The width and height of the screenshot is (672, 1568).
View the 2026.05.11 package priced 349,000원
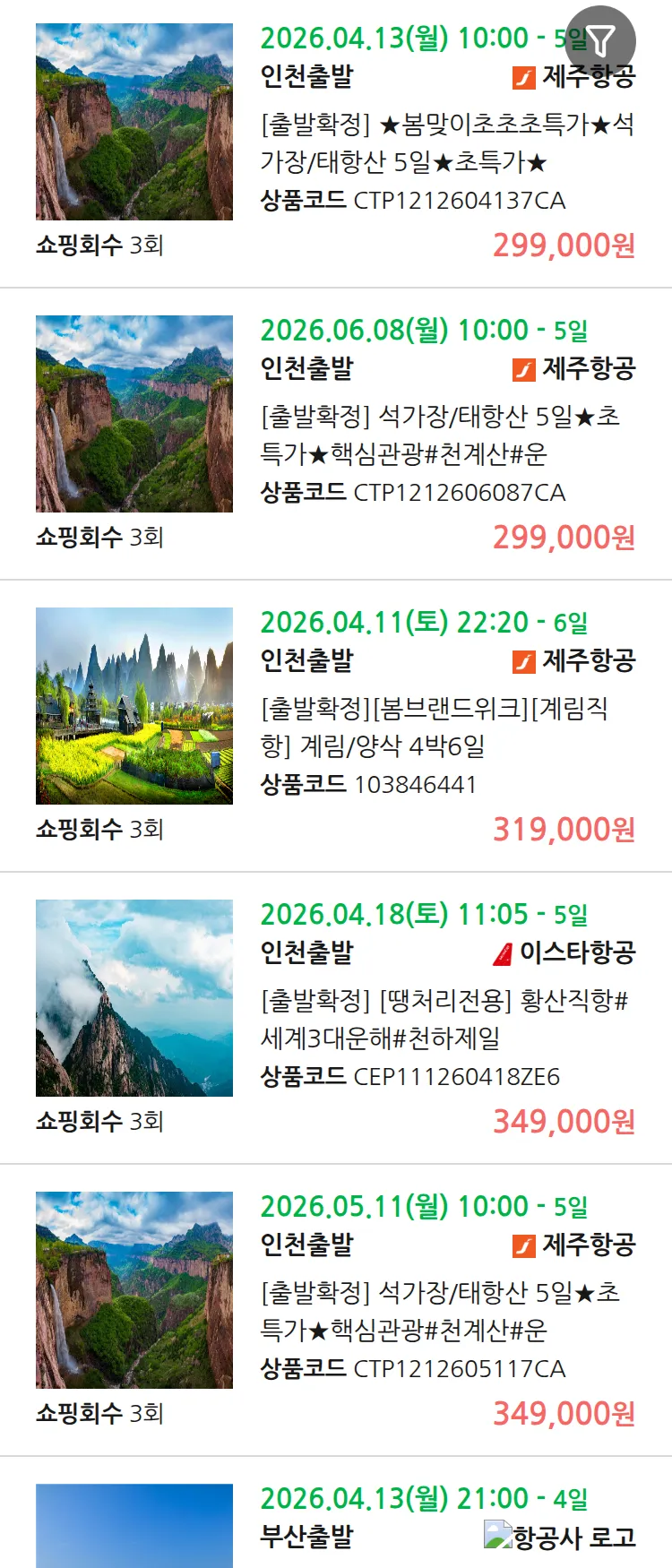(446, 1311)
